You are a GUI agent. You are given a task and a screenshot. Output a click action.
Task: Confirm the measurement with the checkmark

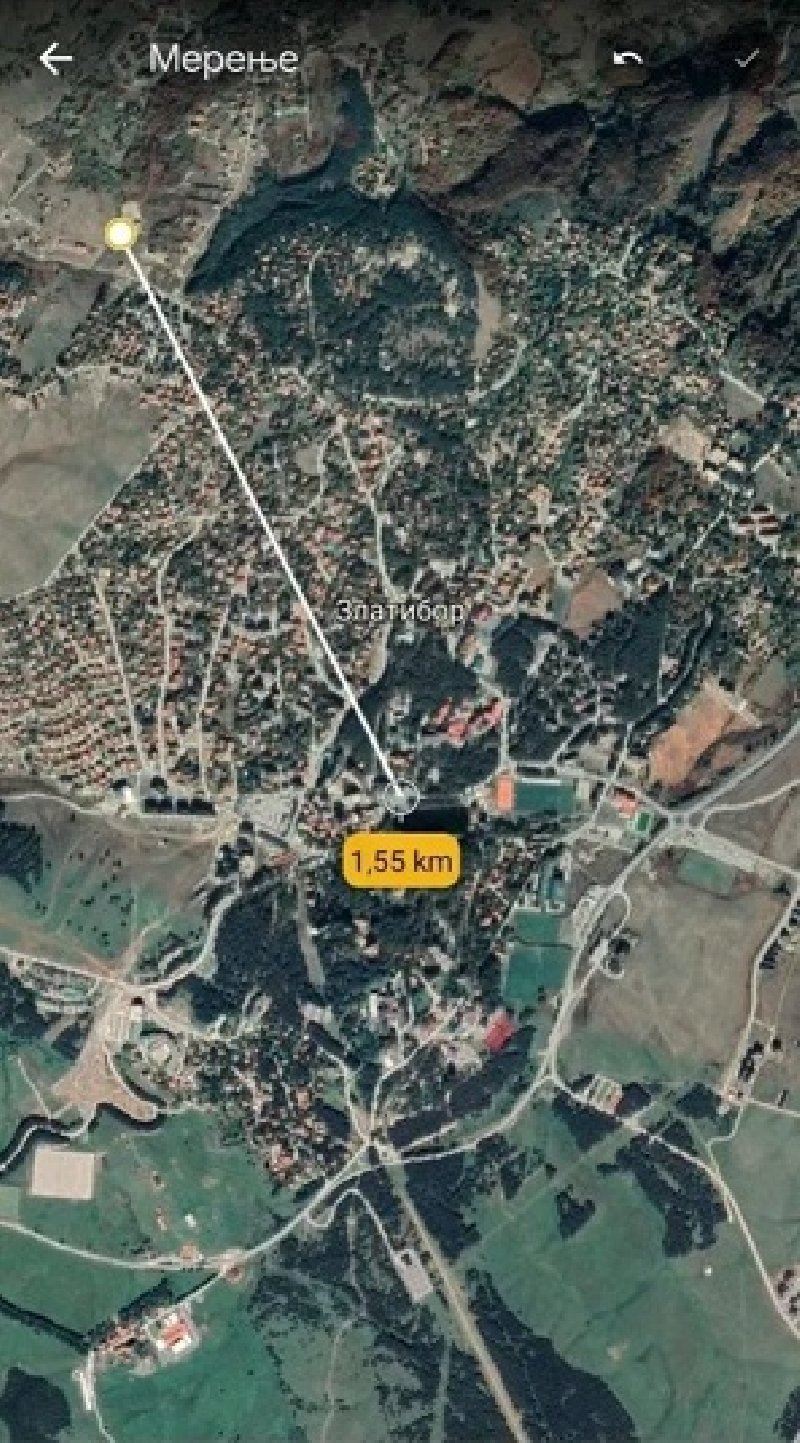[745, 60]
